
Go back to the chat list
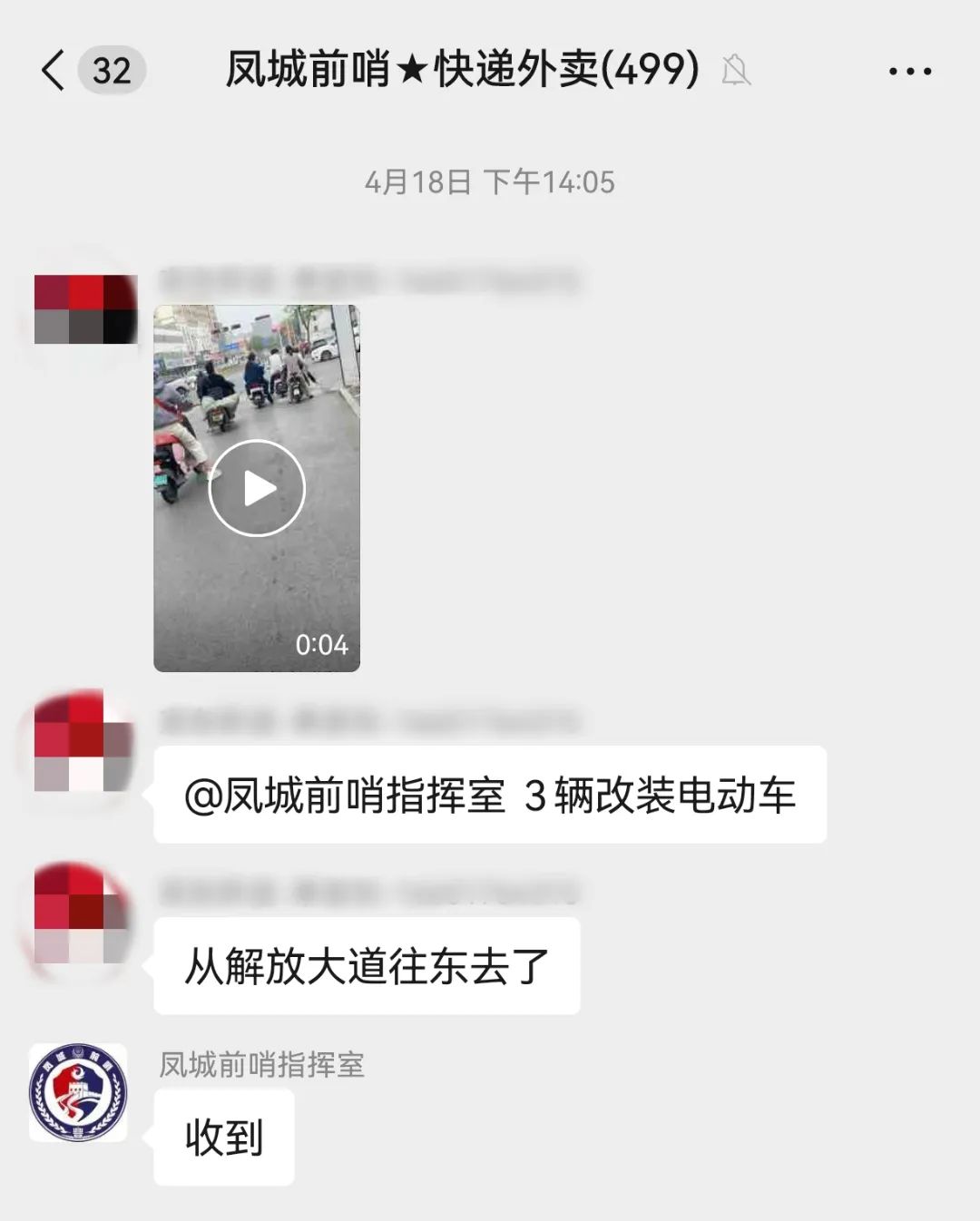tap(54, 71)
